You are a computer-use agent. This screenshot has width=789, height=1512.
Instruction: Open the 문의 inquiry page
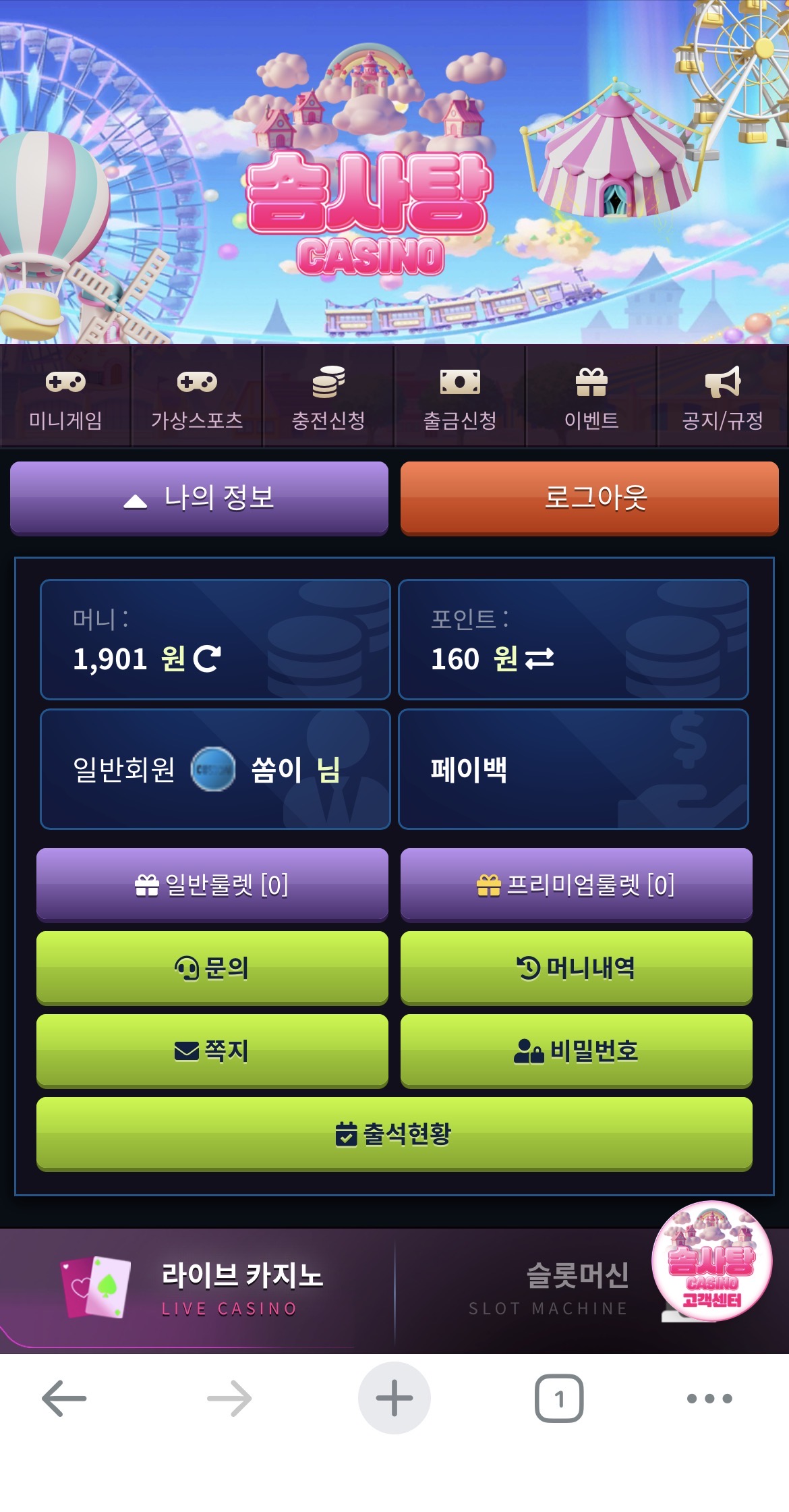[212, 968]
